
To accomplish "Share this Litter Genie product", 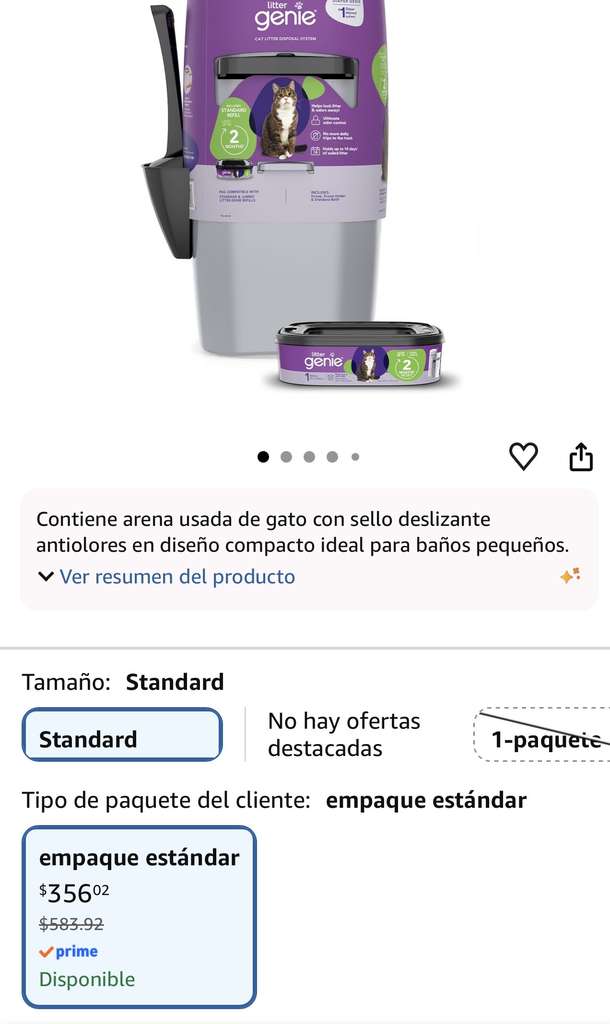I will pos(581,456).
